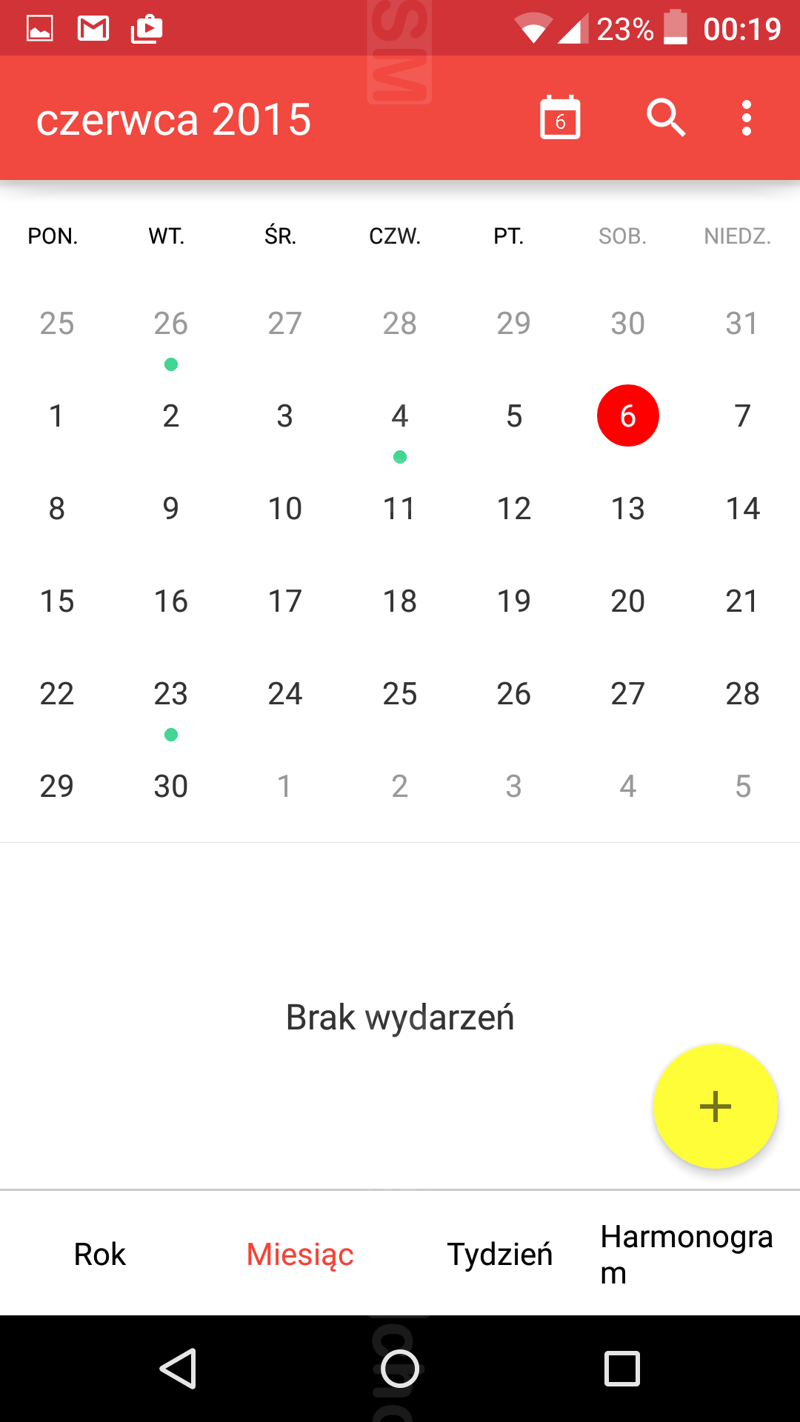The image size is (800, 1422).
Task: Go back with the system back button
Action: point(178,1368)
